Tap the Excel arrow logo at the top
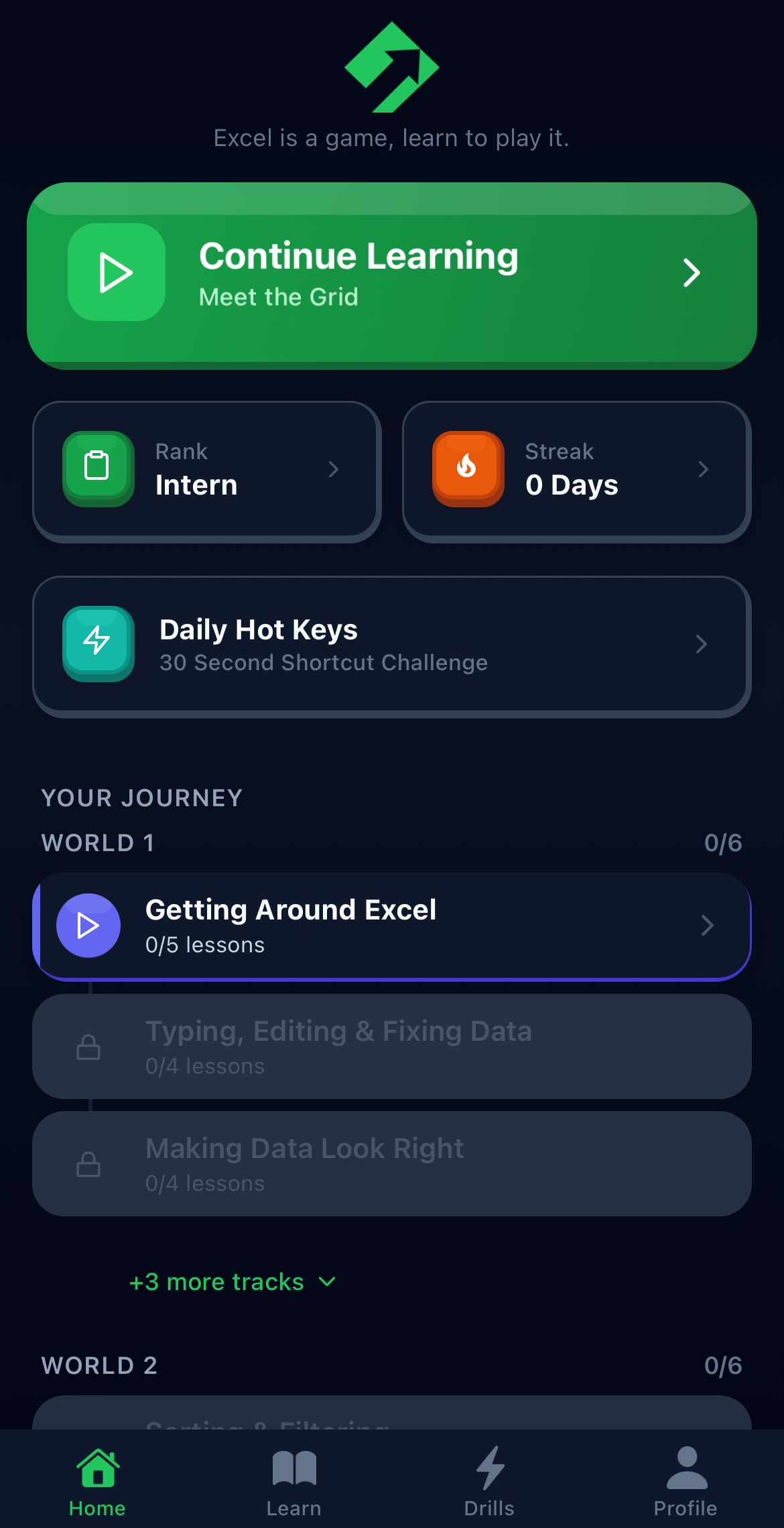The height and width of the screenshot is (1528, 784). pyautogui.click(x=391, y=67)
